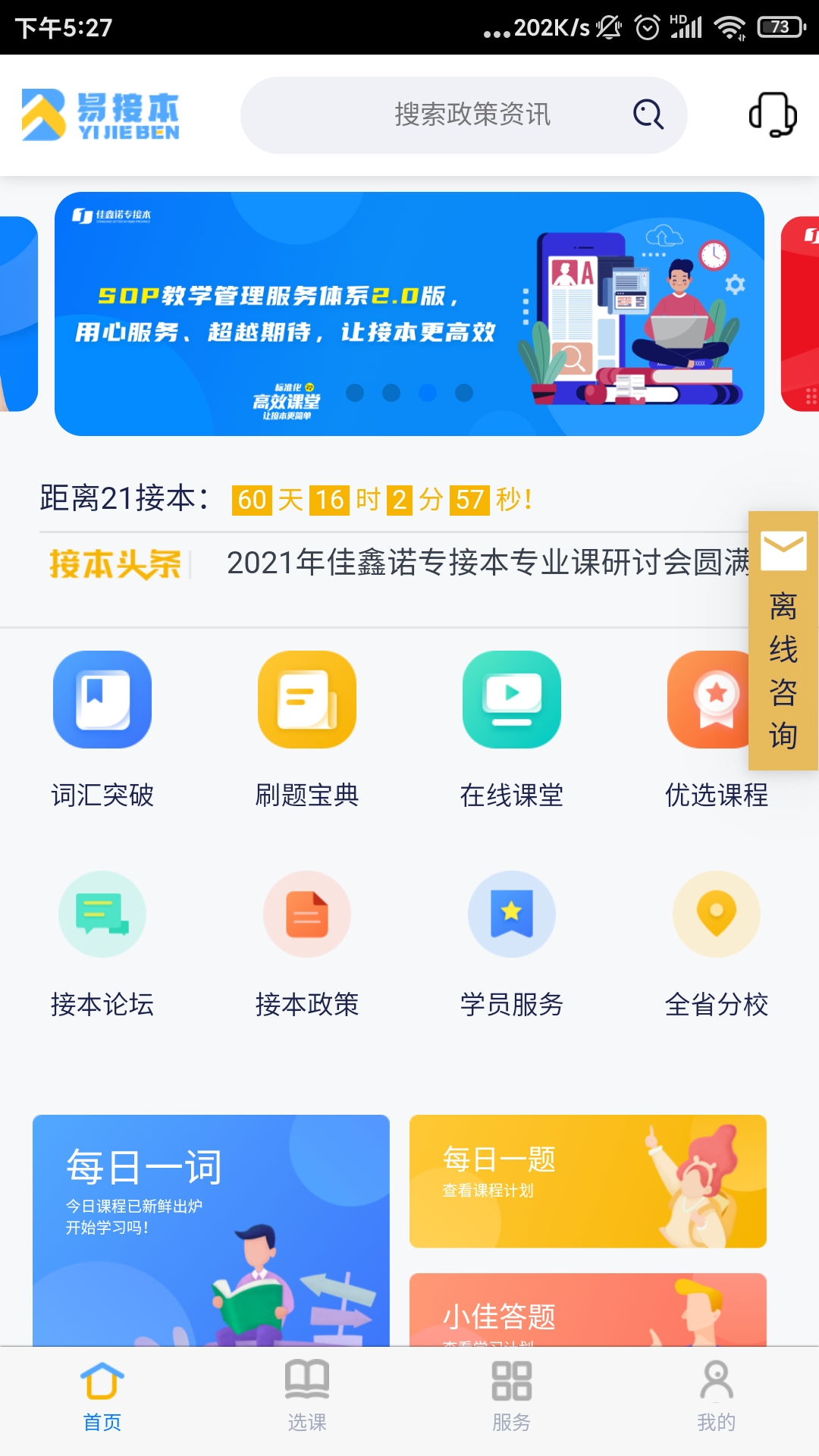Open 词汇突破 vocabulary section
The height and width of the screenshot is (1456, 819).
point(102,728)
